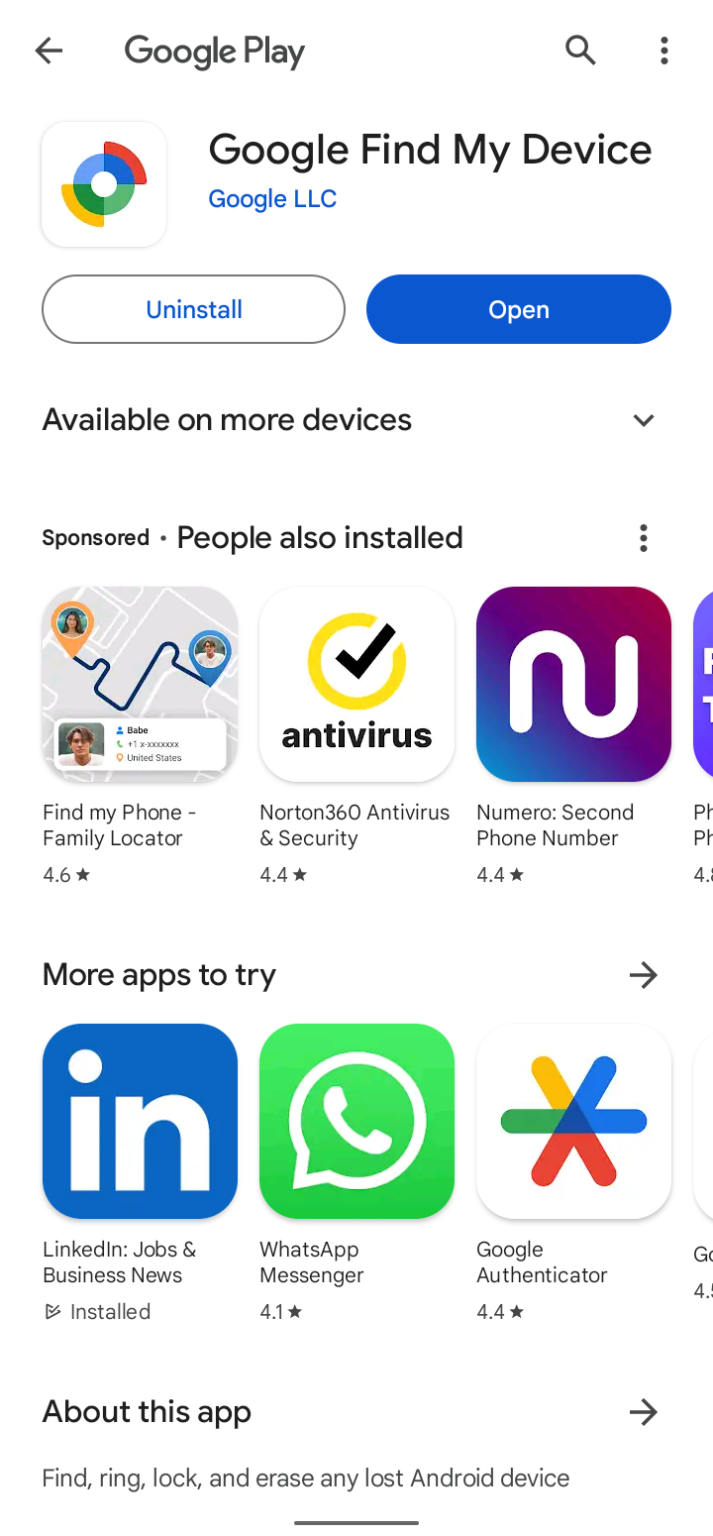Go back using the top arrow
The width and height of the screenshot is (713, 1536).
click(x=48, y=51)
